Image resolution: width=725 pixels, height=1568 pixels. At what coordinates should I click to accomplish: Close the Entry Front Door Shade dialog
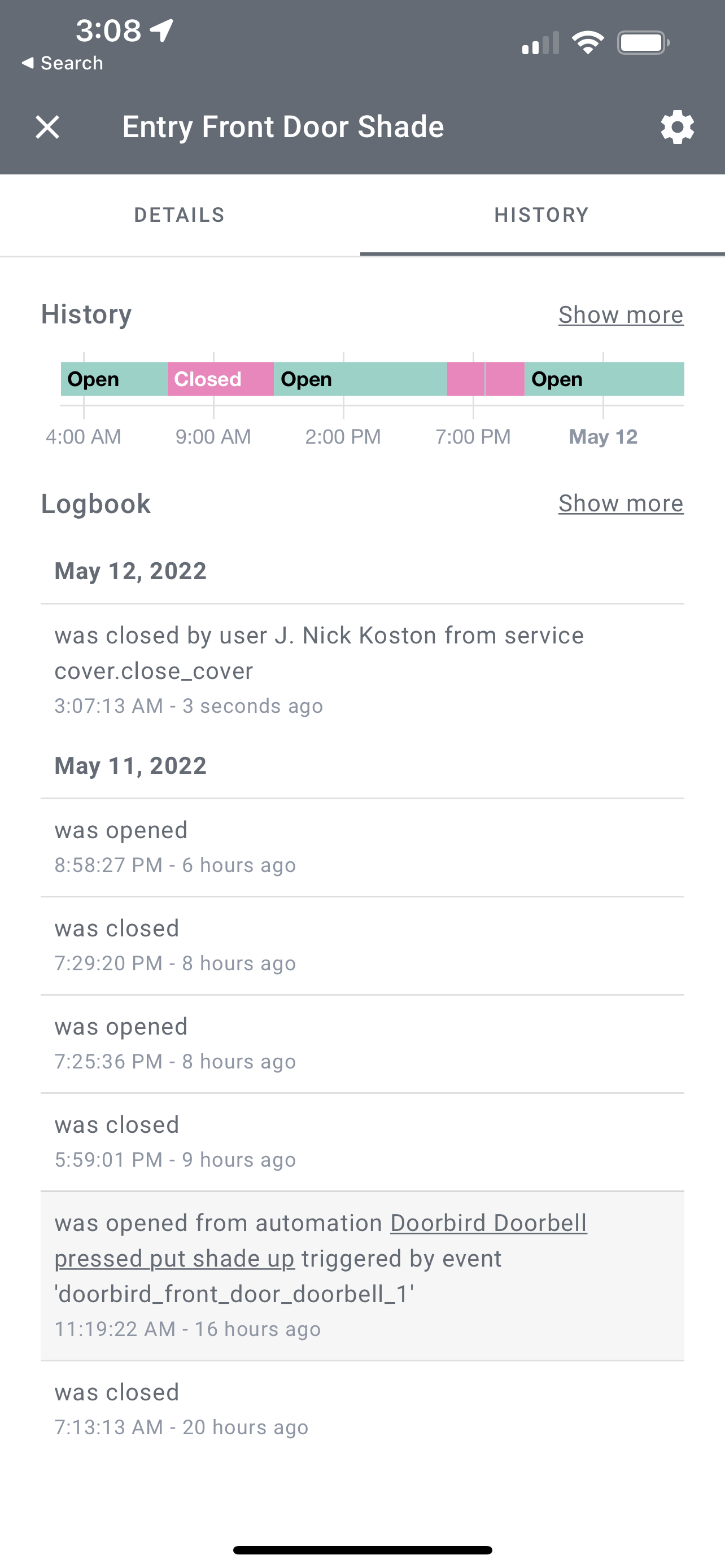tap(47, 127)
